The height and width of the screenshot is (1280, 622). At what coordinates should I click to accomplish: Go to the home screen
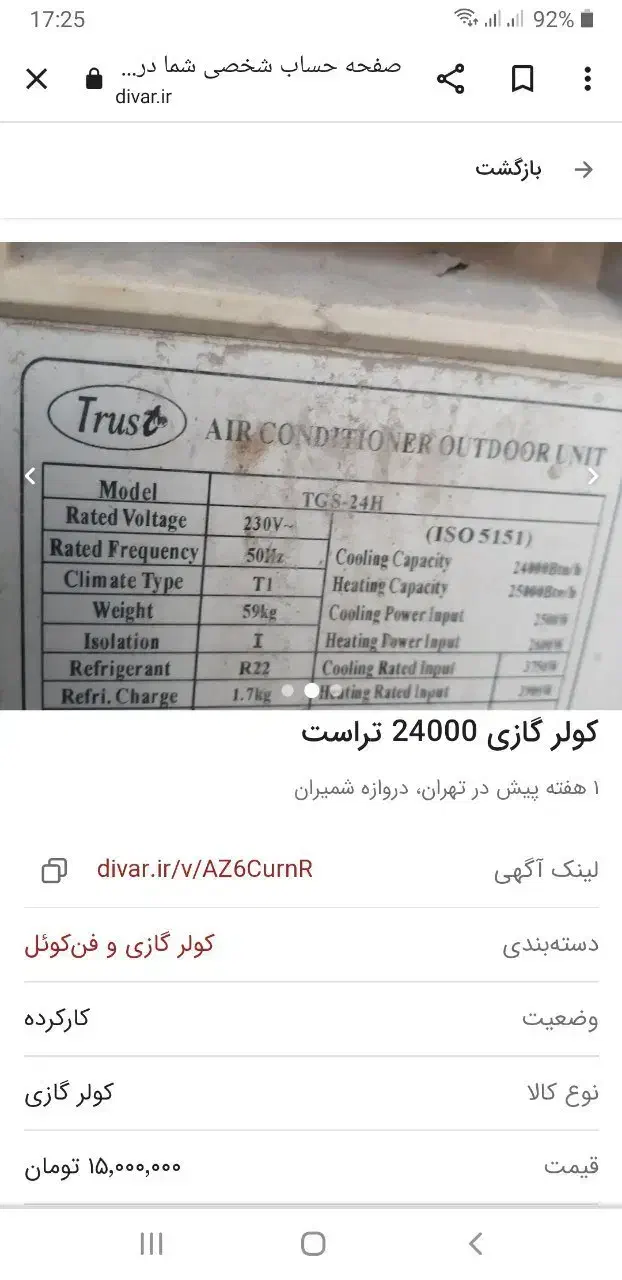[x=312, y=1243]
